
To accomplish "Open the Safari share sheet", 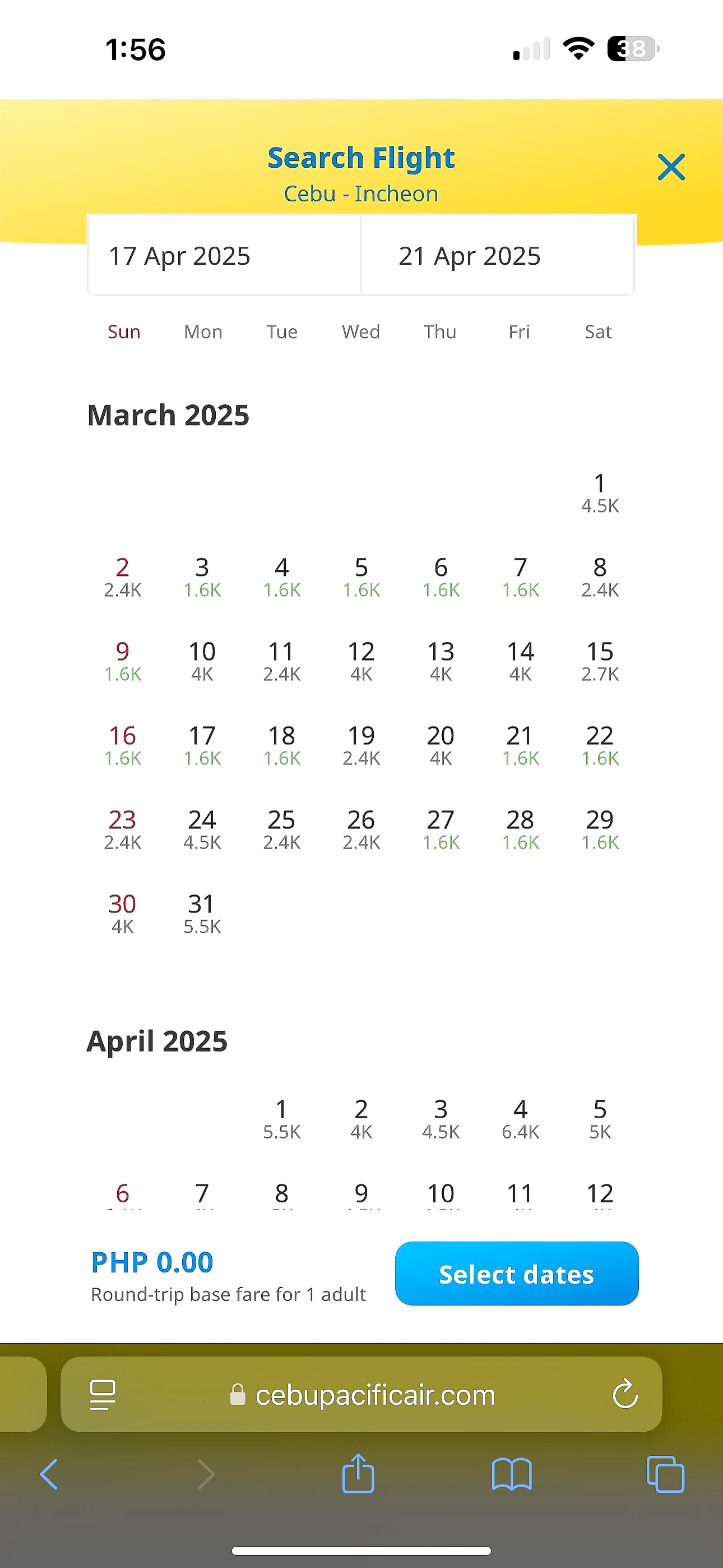I will [358, 1473].
